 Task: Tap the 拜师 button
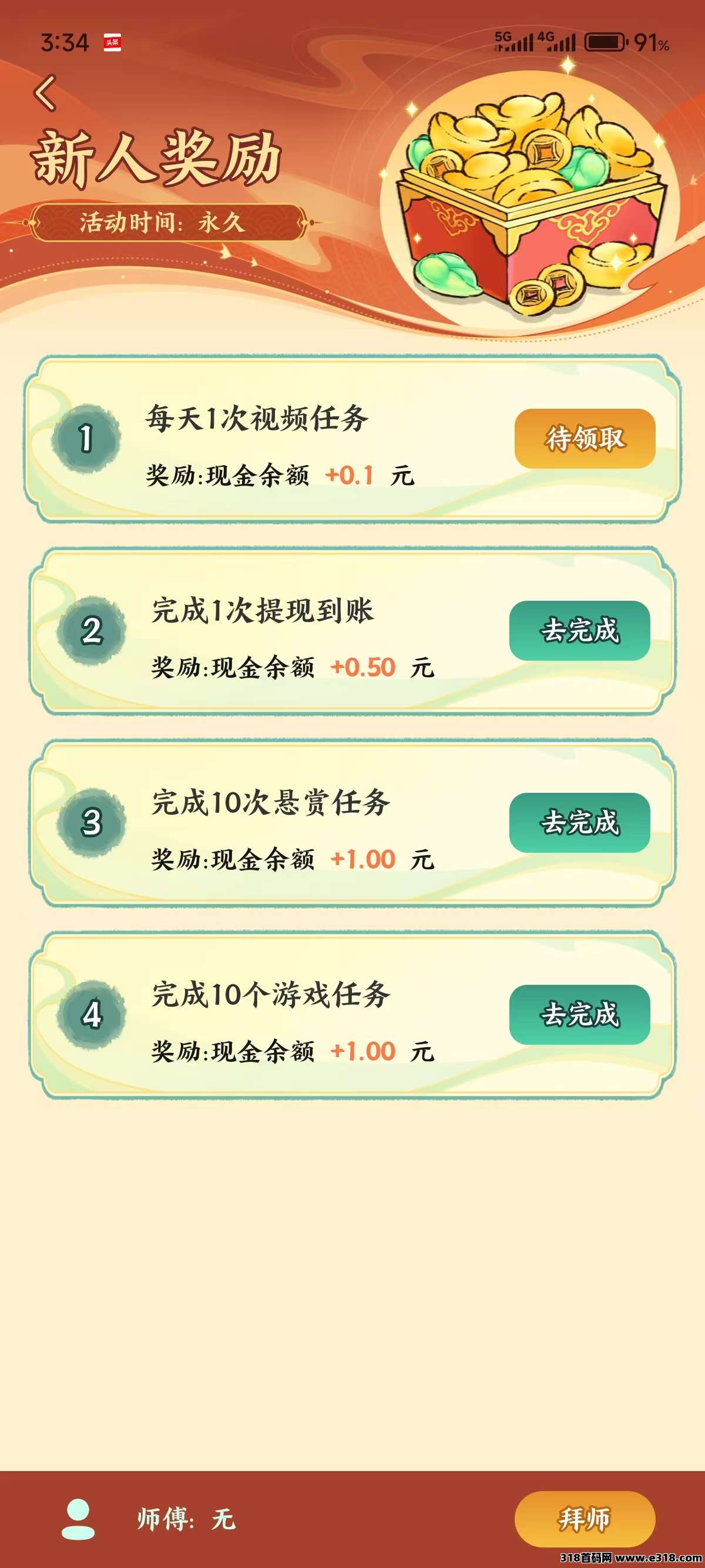click(x=585, y=1519)
